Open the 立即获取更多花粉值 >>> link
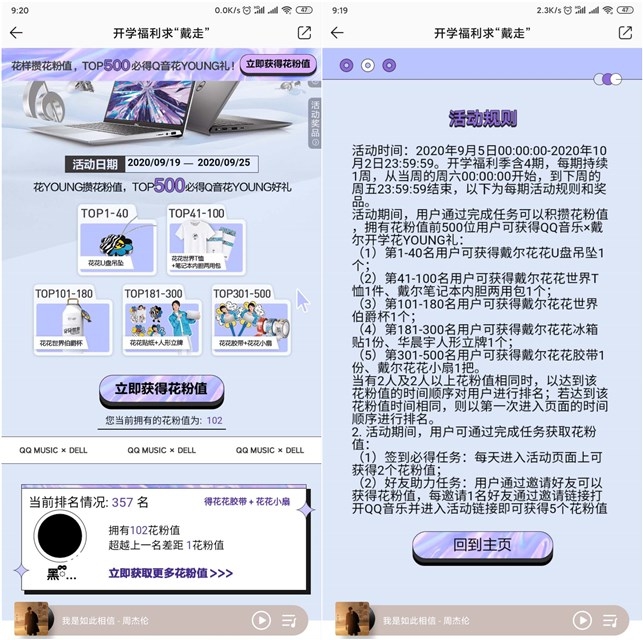The width and height of the screenshot is (643, 640). pos(170,573)
